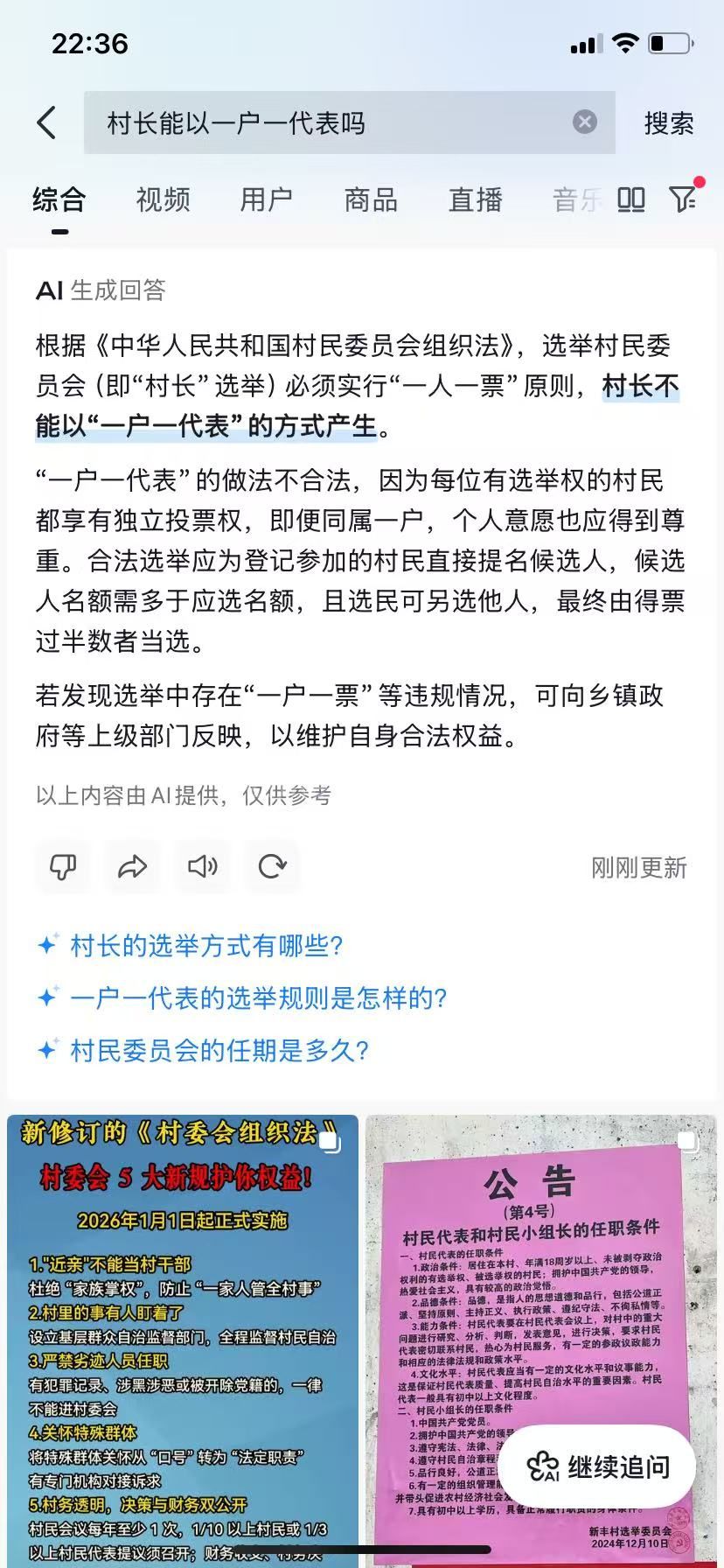Viewport: 724px width, 1568px height.
Task: Clear the search query text
Action: tap(584, 122)
